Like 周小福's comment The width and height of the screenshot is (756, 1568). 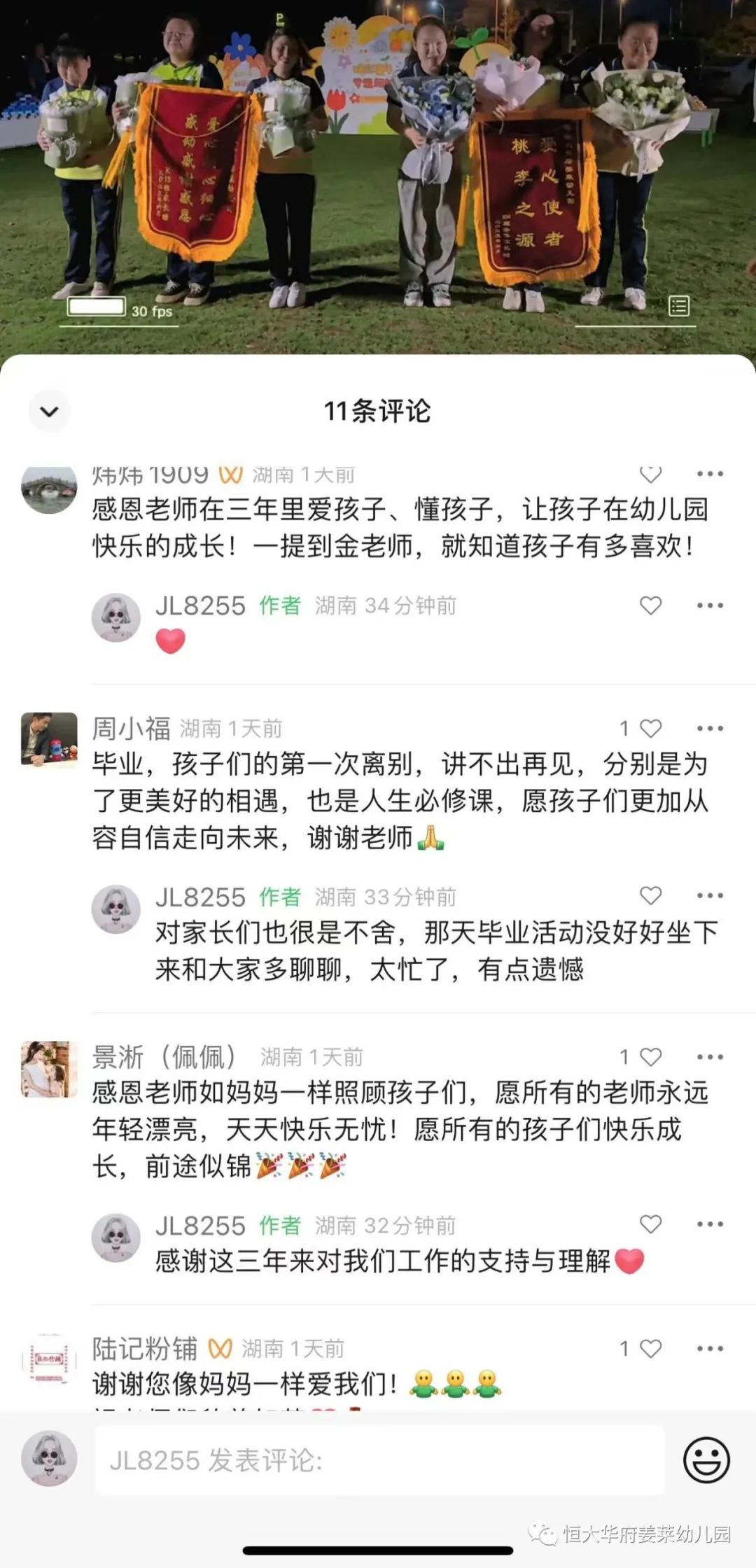650,729
